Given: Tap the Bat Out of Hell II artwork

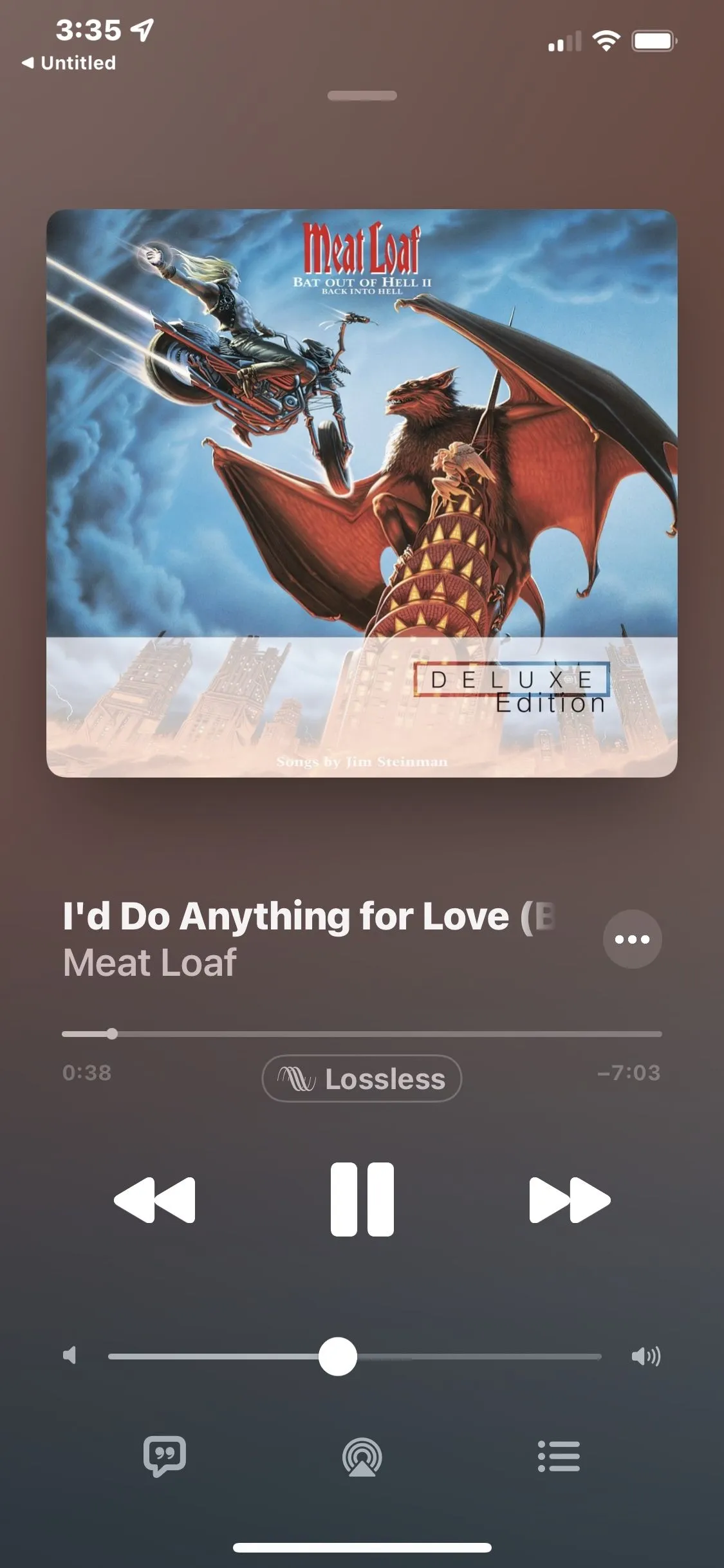Looking at the screenshot, I should (x=362, y=493).
